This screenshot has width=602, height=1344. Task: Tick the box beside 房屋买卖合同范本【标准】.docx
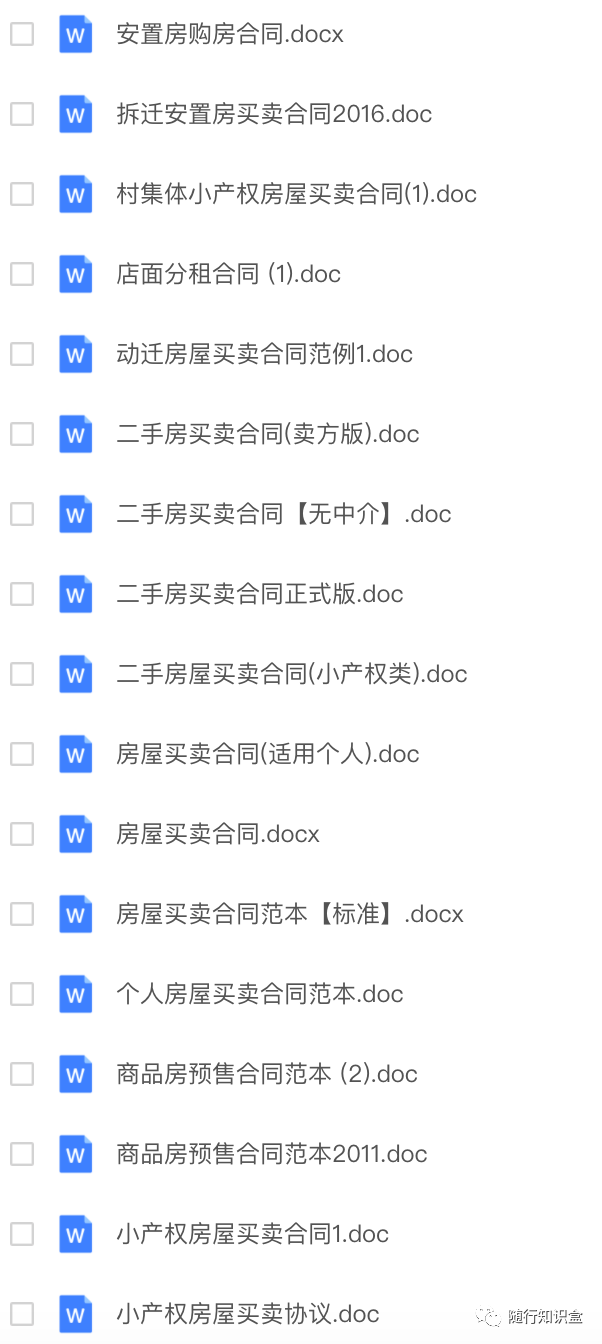[x=22, y=914]
